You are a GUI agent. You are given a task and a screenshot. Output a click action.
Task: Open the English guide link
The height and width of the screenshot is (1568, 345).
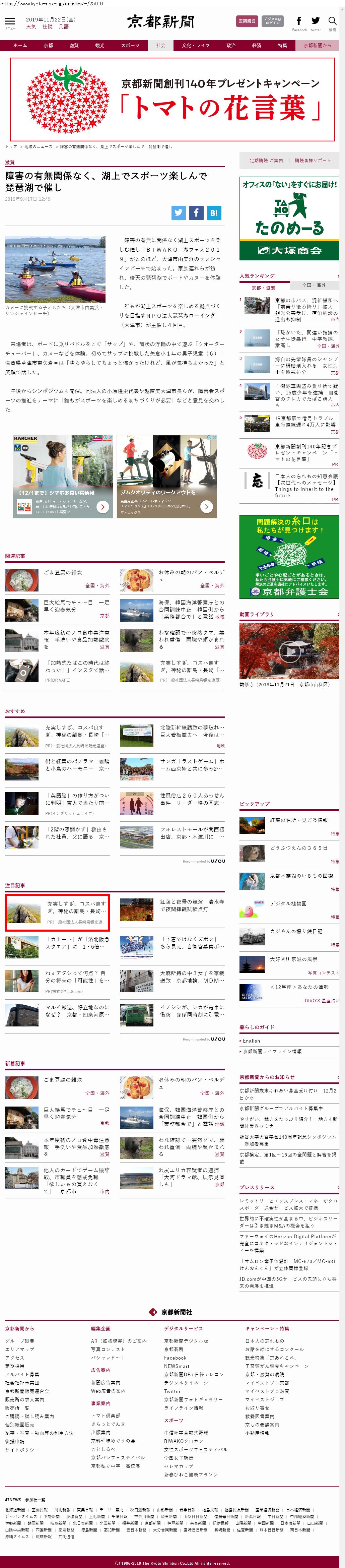(251, 1041)
